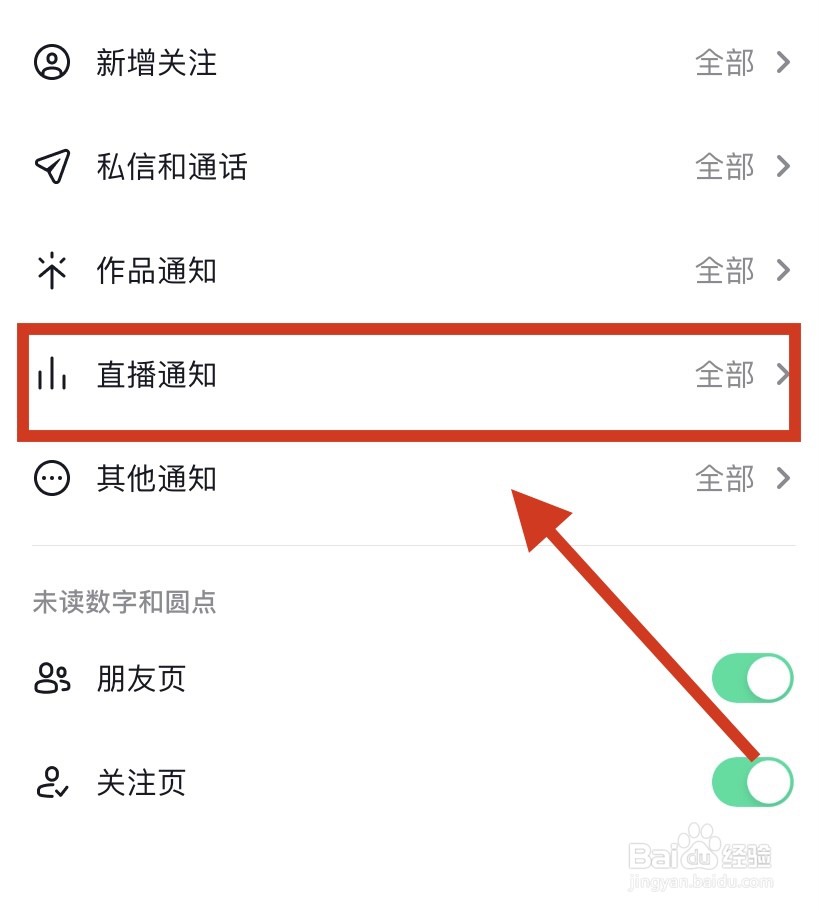The image size is (819, 910).
Task: Select the new followers person icon
Action: (52, 63)
